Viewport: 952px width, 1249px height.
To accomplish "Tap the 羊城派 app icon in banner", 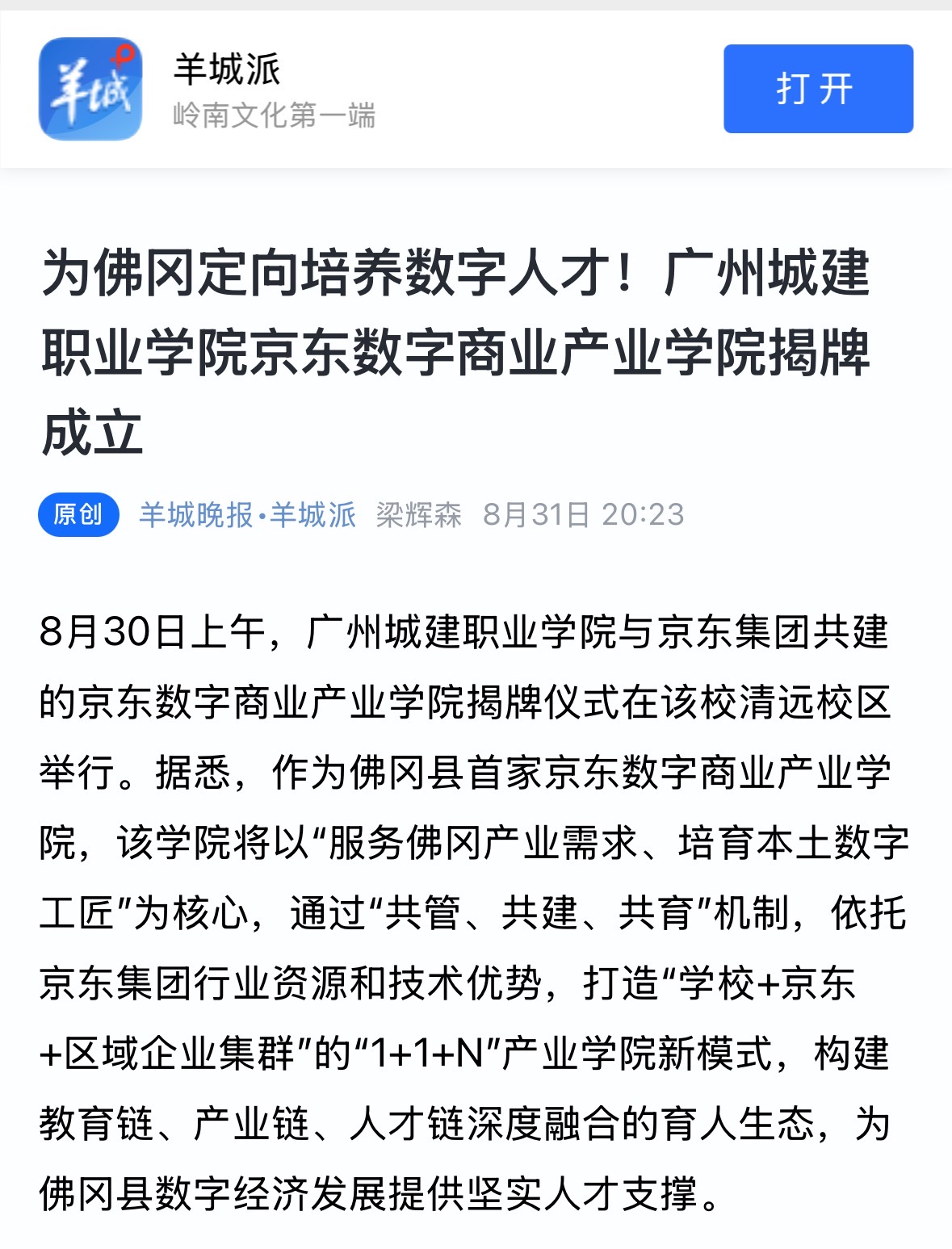I will pyautogui.click(x=90, y=89).
